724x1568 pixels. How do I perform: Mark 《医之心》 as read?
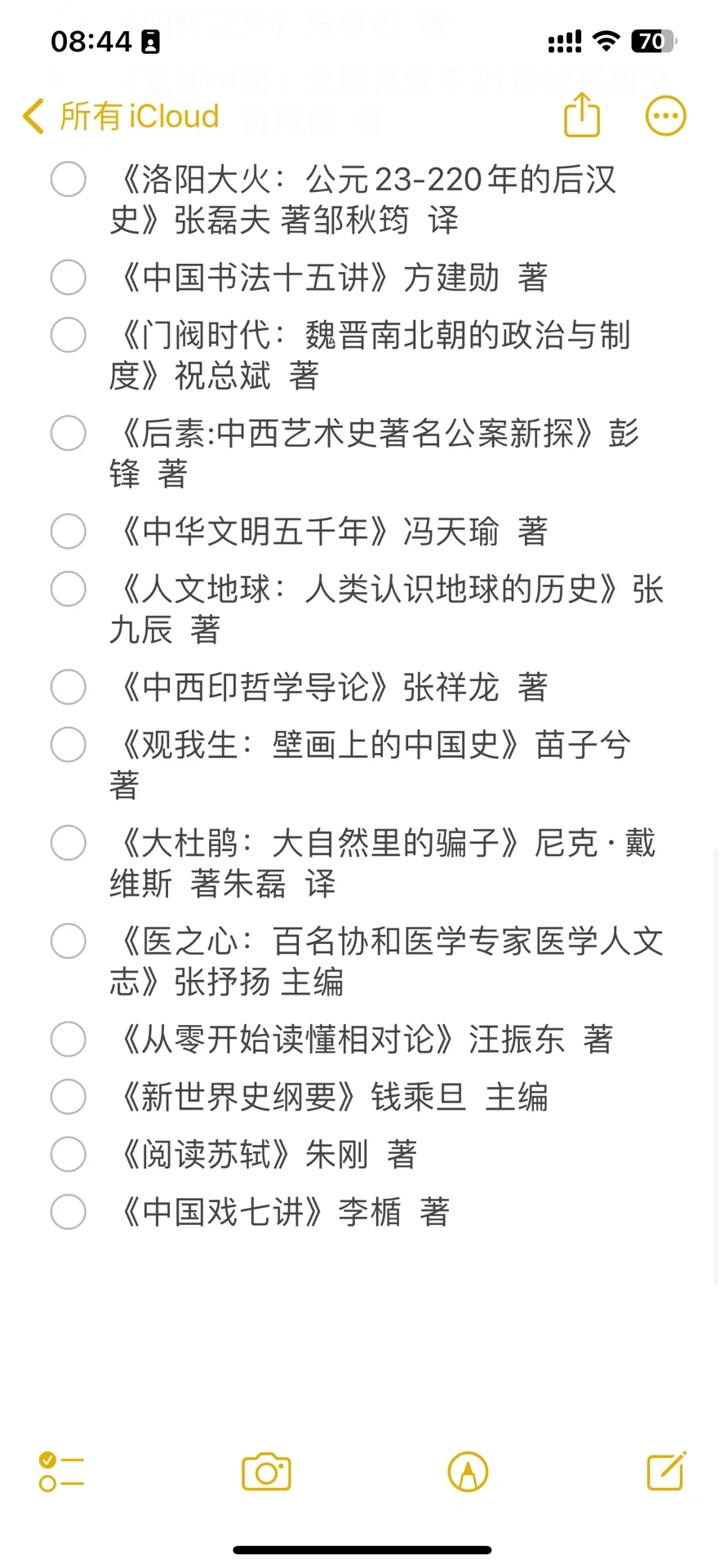click(69, 942)
